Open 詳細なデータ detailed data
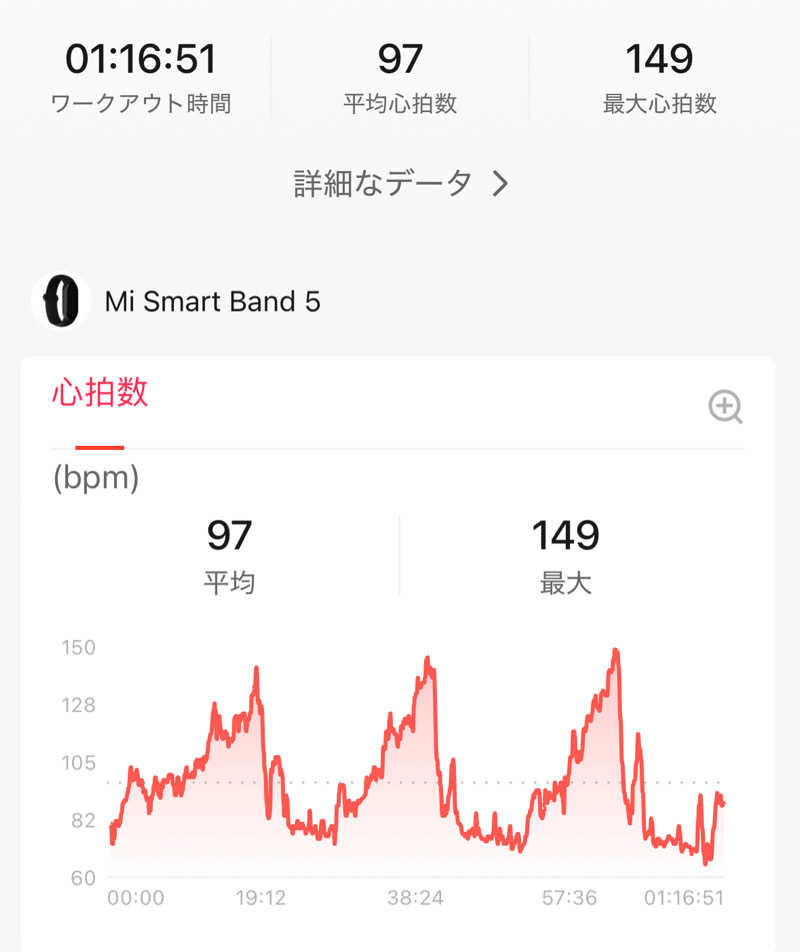 point(401,184)
